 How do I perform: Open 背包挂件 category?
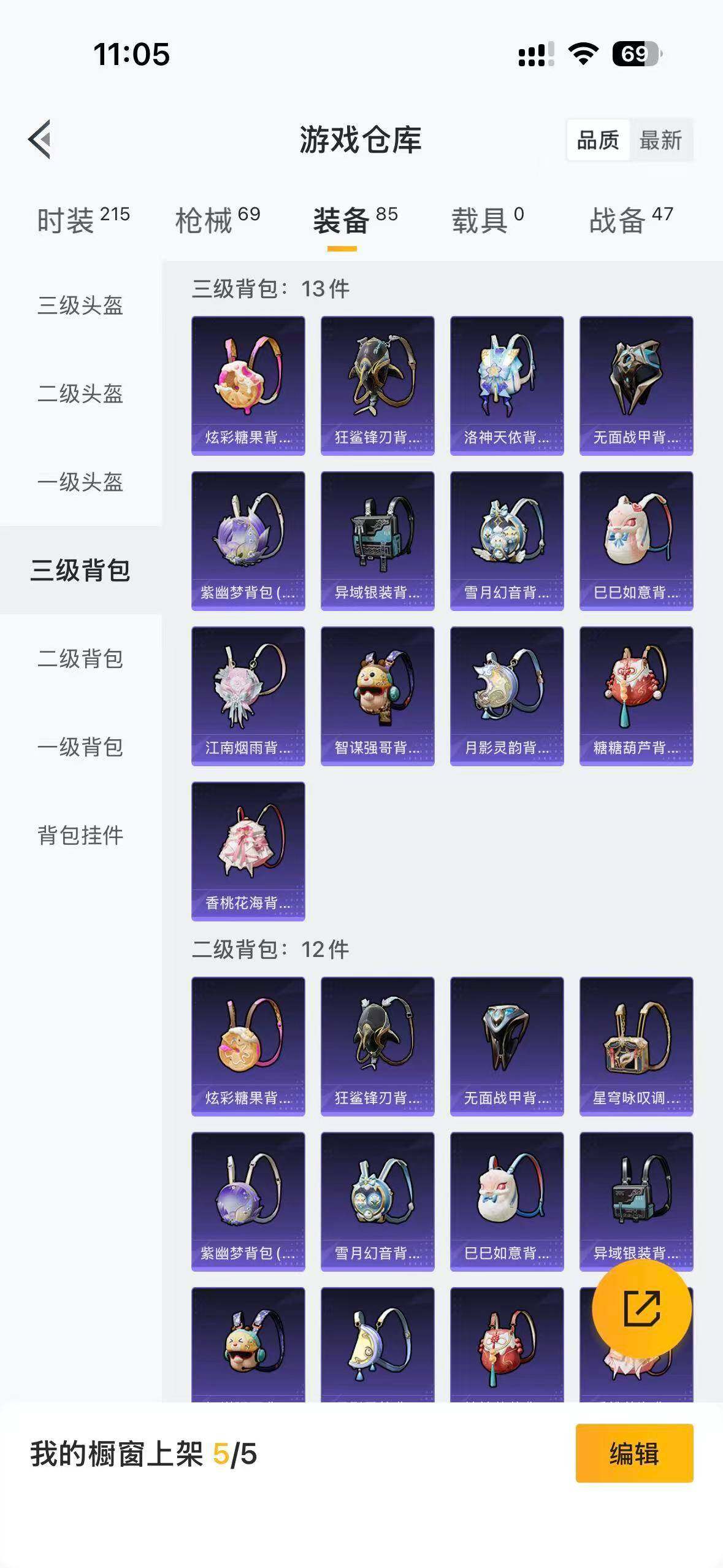[x=80, y=835]
